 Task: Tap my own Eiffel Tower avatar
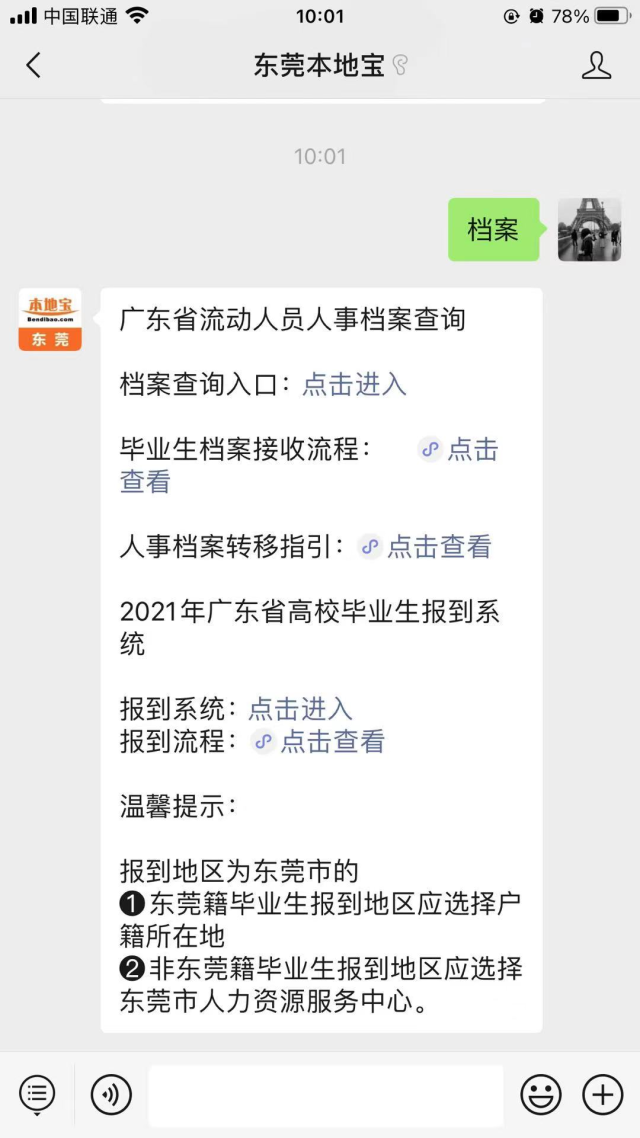(589, 230)
